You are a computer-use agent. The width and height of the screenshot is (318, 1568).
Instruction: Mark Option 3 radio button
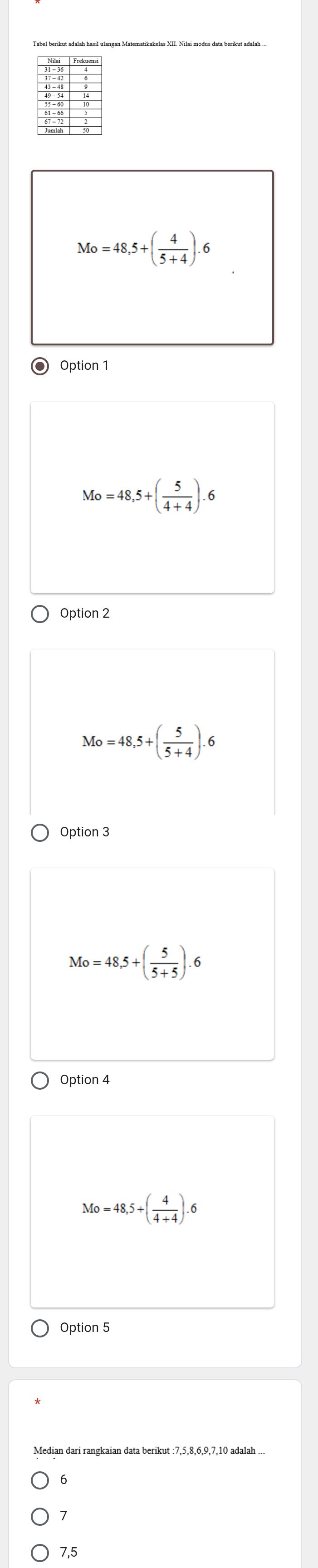tap(40, 832)
